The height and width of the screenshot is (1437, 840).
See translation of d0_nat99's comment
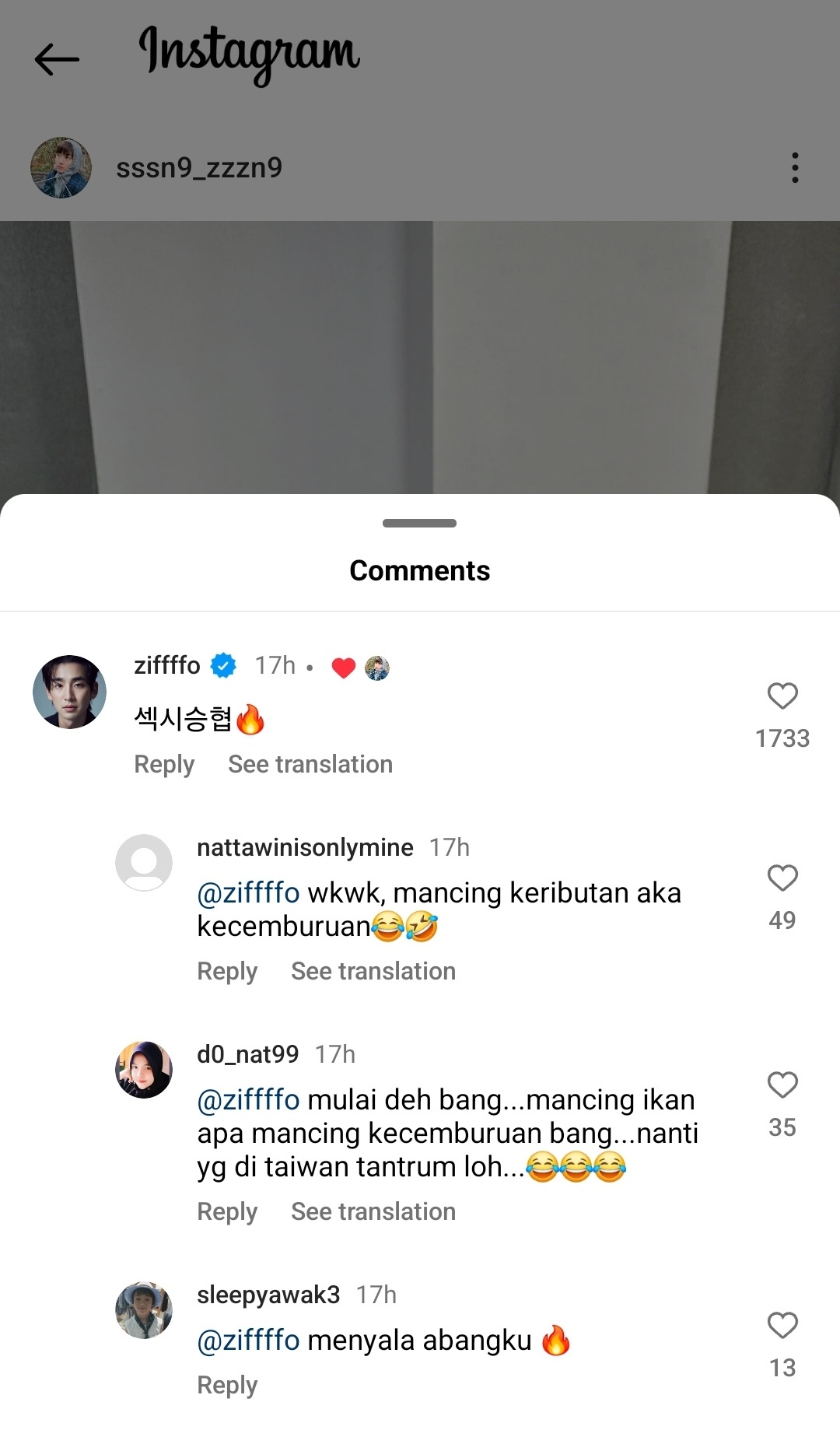point(373,1211)
